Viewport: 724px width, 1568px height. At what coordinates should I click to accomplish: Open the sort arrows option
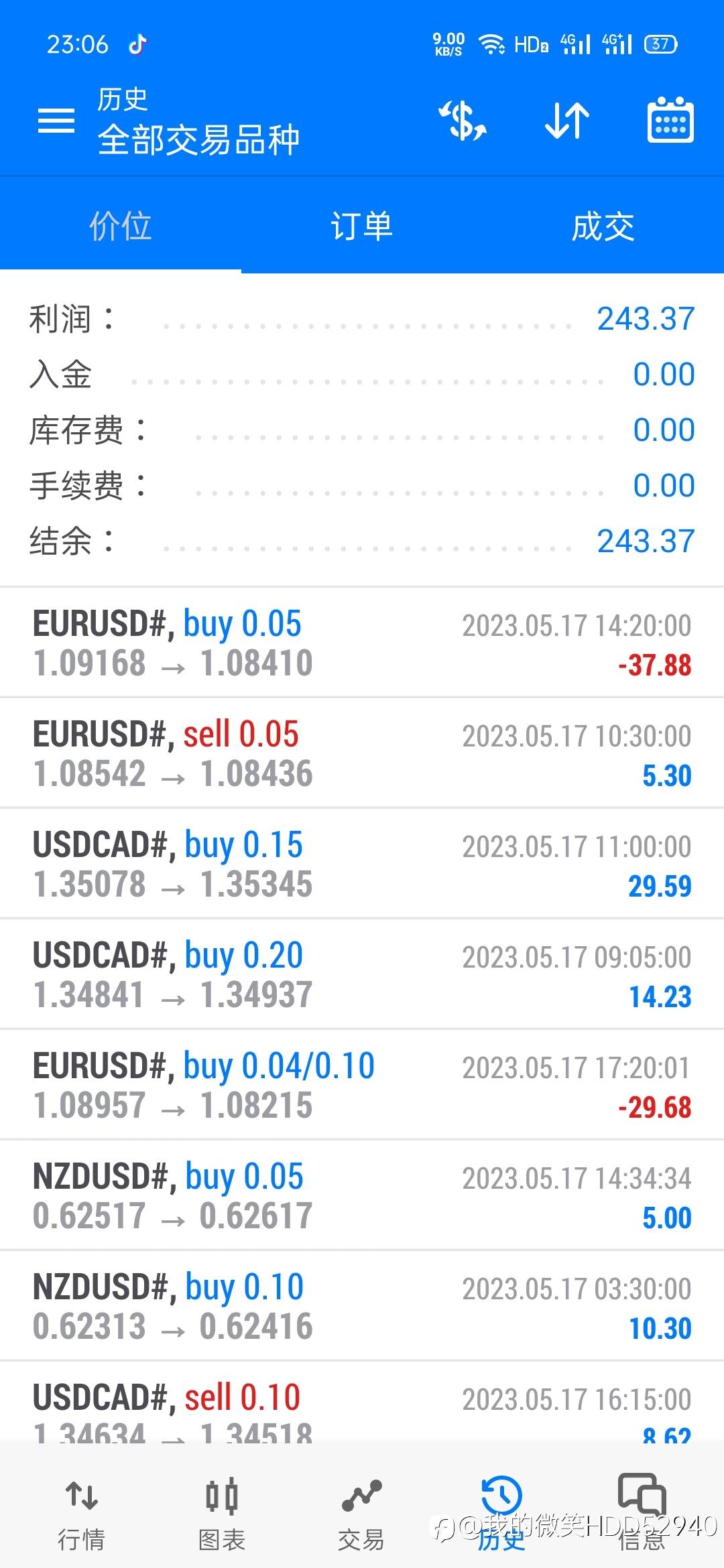tap(567, 121)
